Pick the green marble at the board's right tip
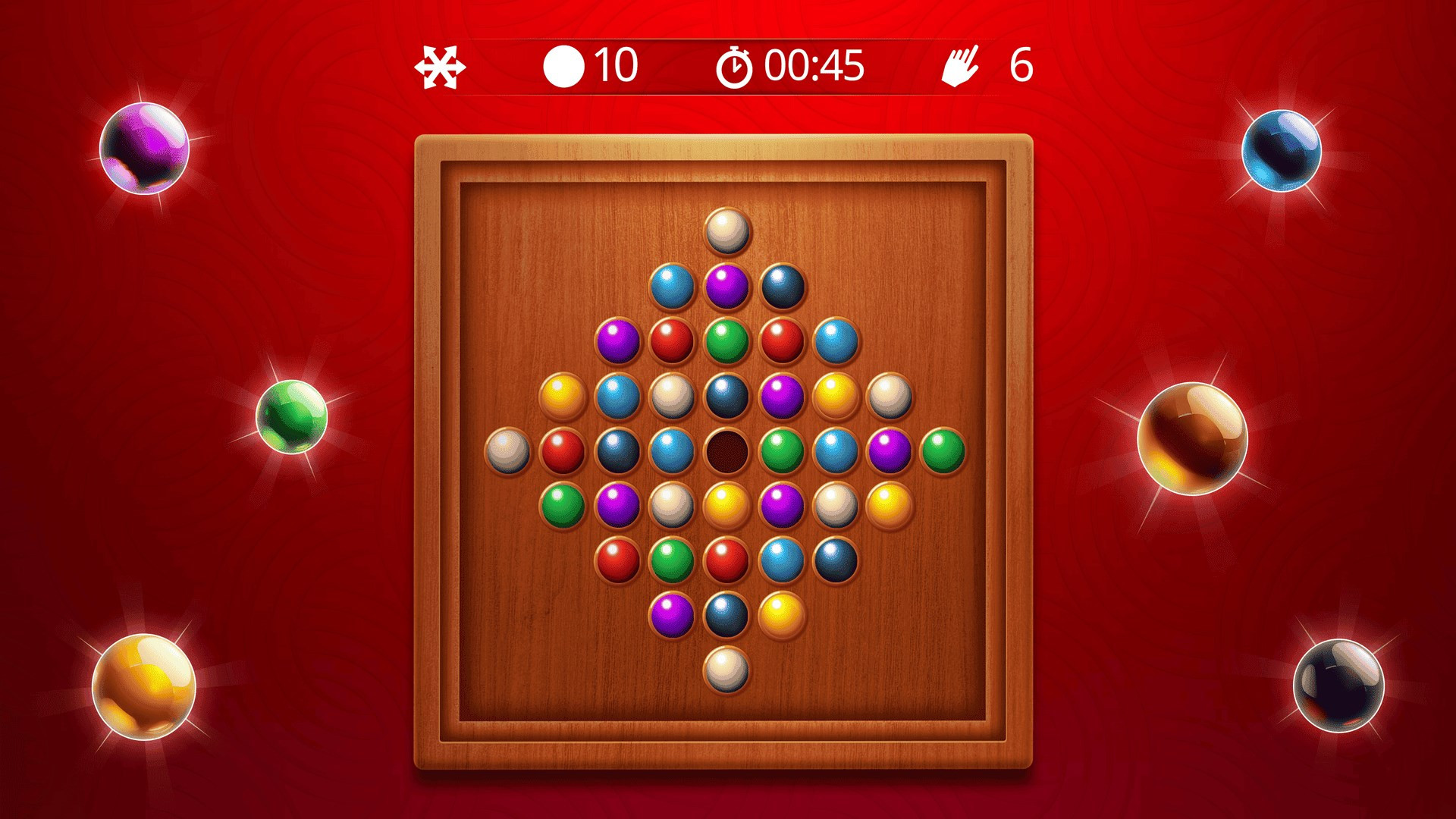This screenshot has height=819, width=1456. coord(943,450)
